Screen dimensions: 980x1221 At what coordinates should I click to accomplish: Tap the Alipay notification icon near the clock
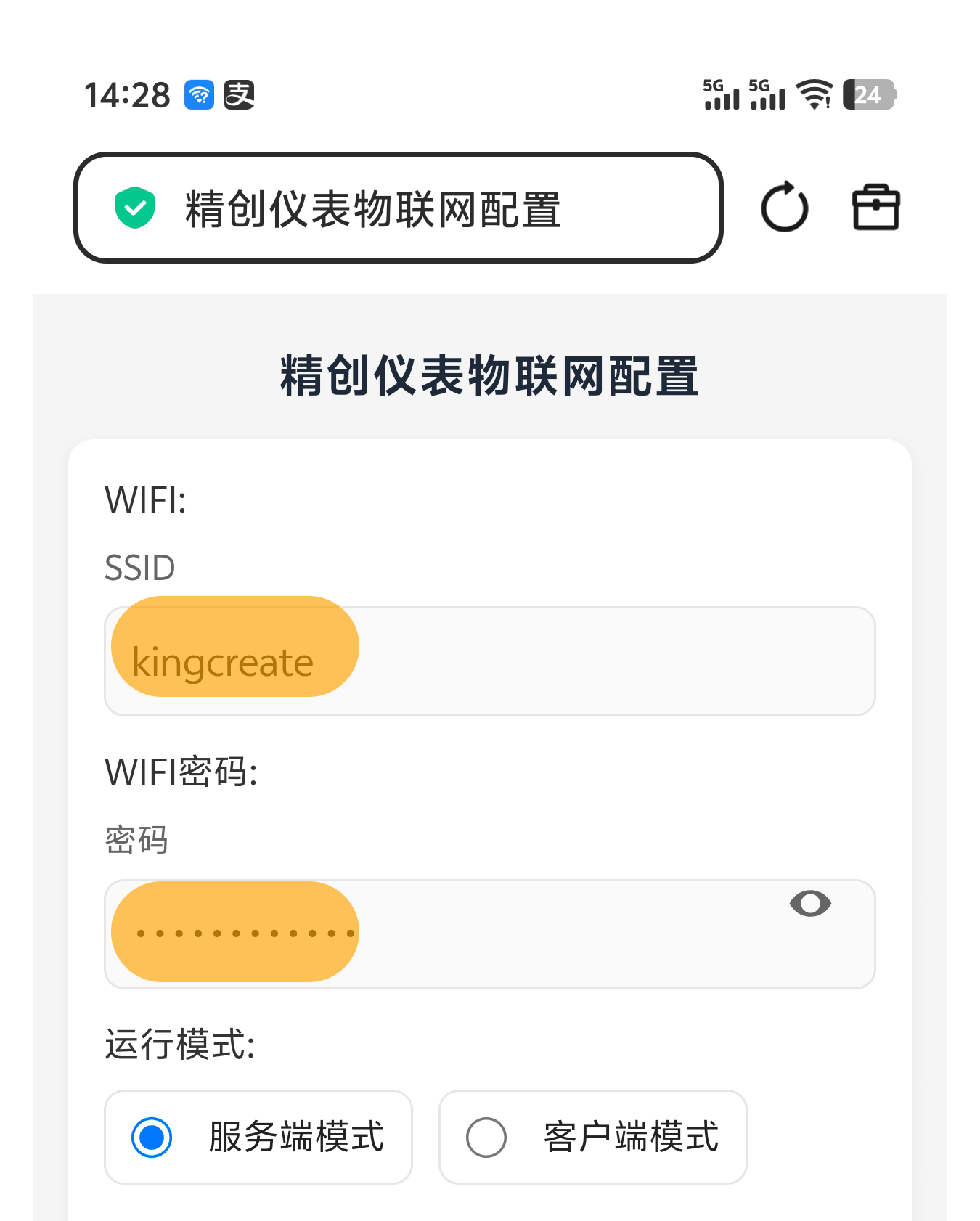[x=240, y=94]
